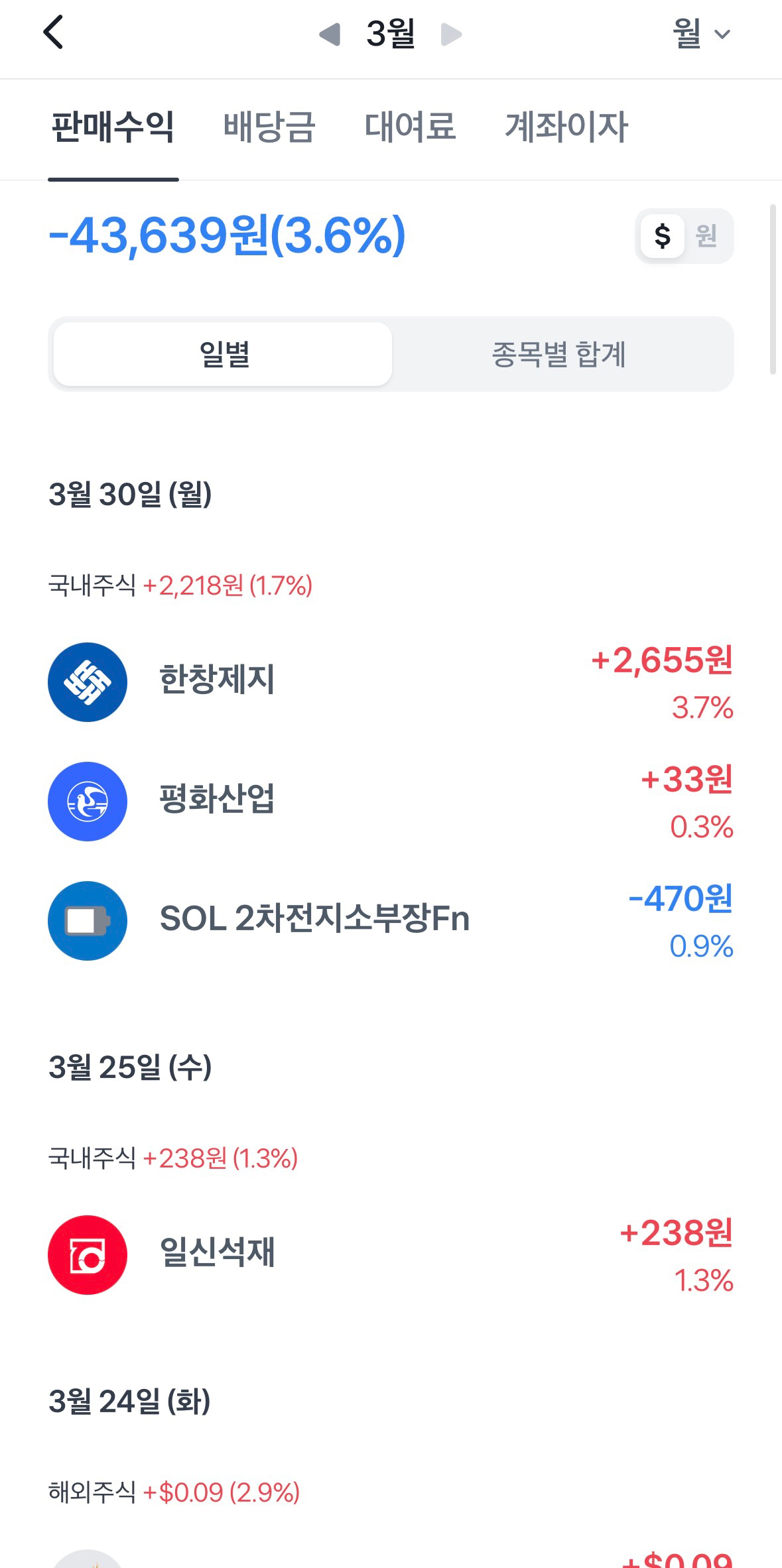Go to the next month
The image size is (782, 1568).
pos(451,34)
